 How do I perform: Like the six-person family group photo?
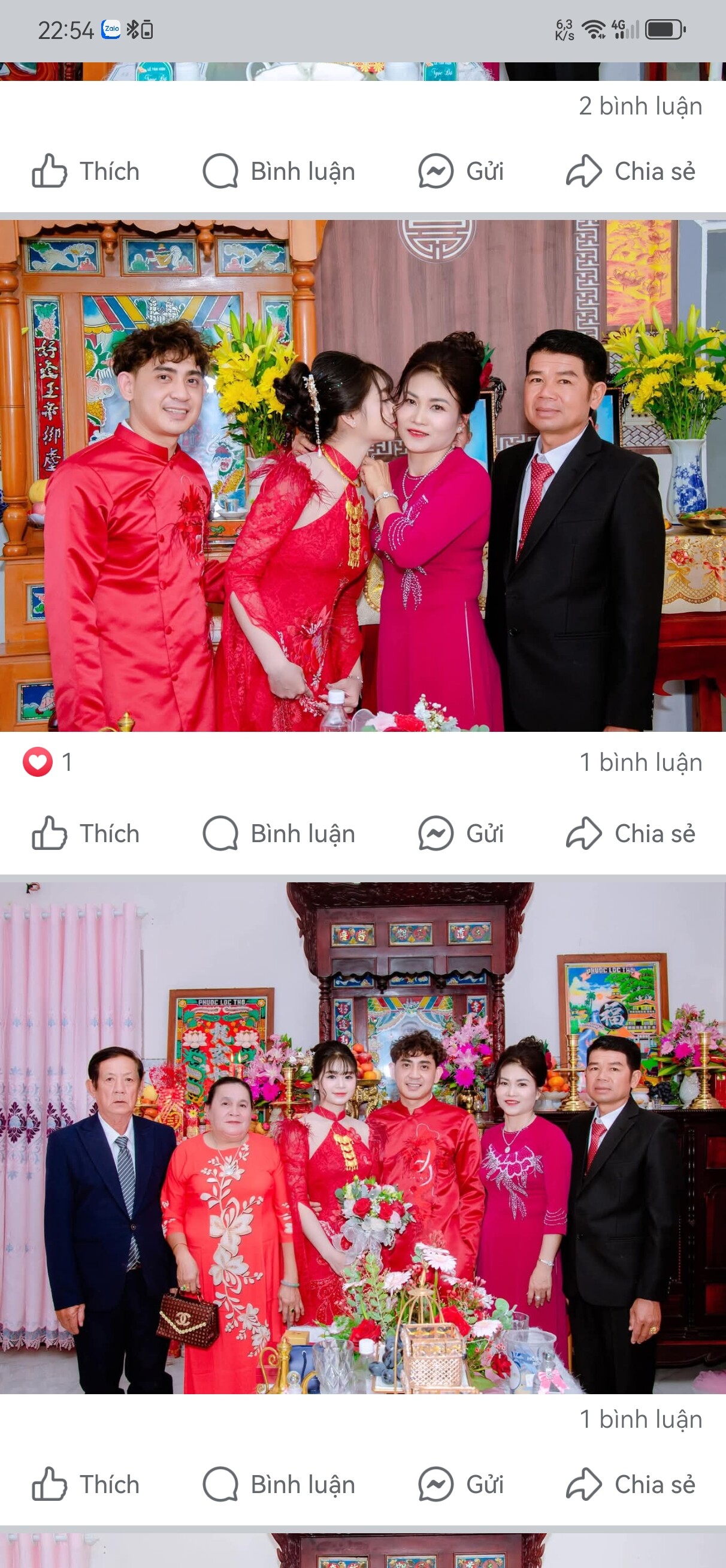point(86,1485)
